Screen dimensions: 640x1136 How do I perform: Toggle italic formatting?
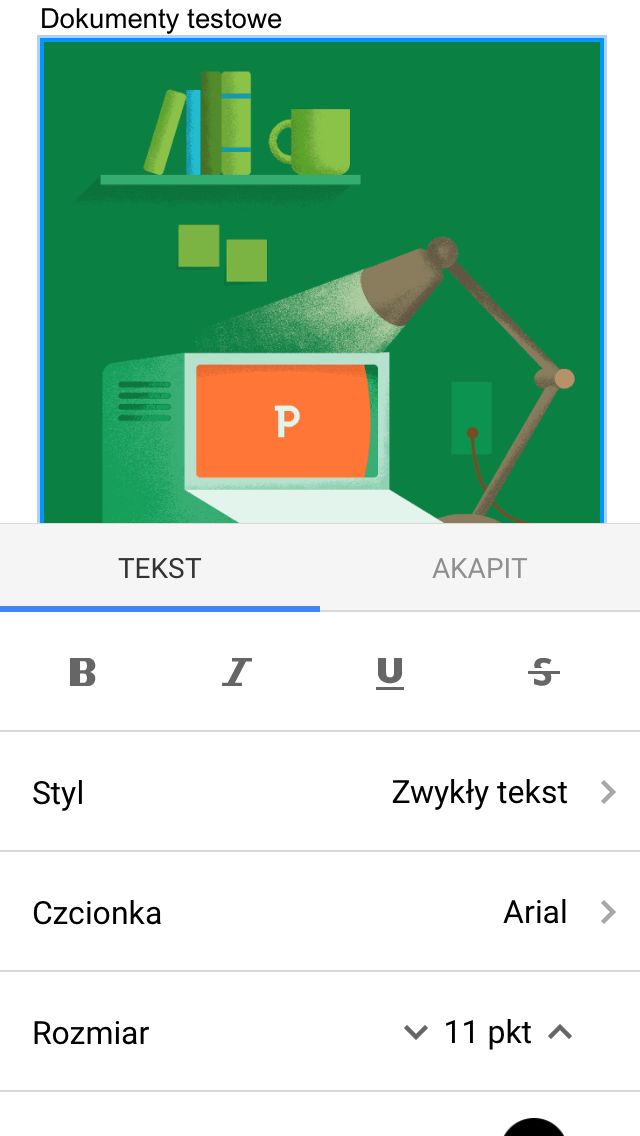point(236,672)
